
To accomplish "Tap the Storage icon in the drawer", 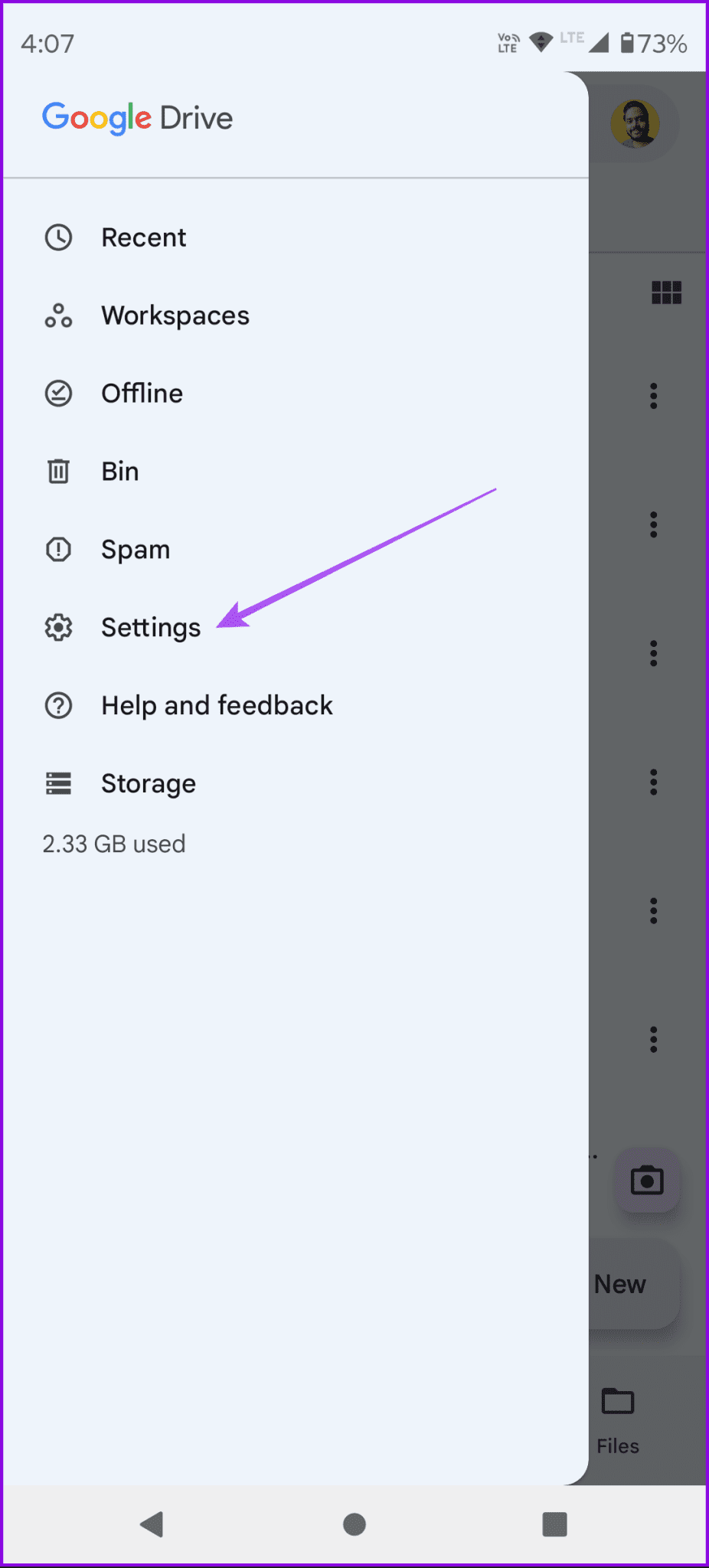I will coord(58,783).
